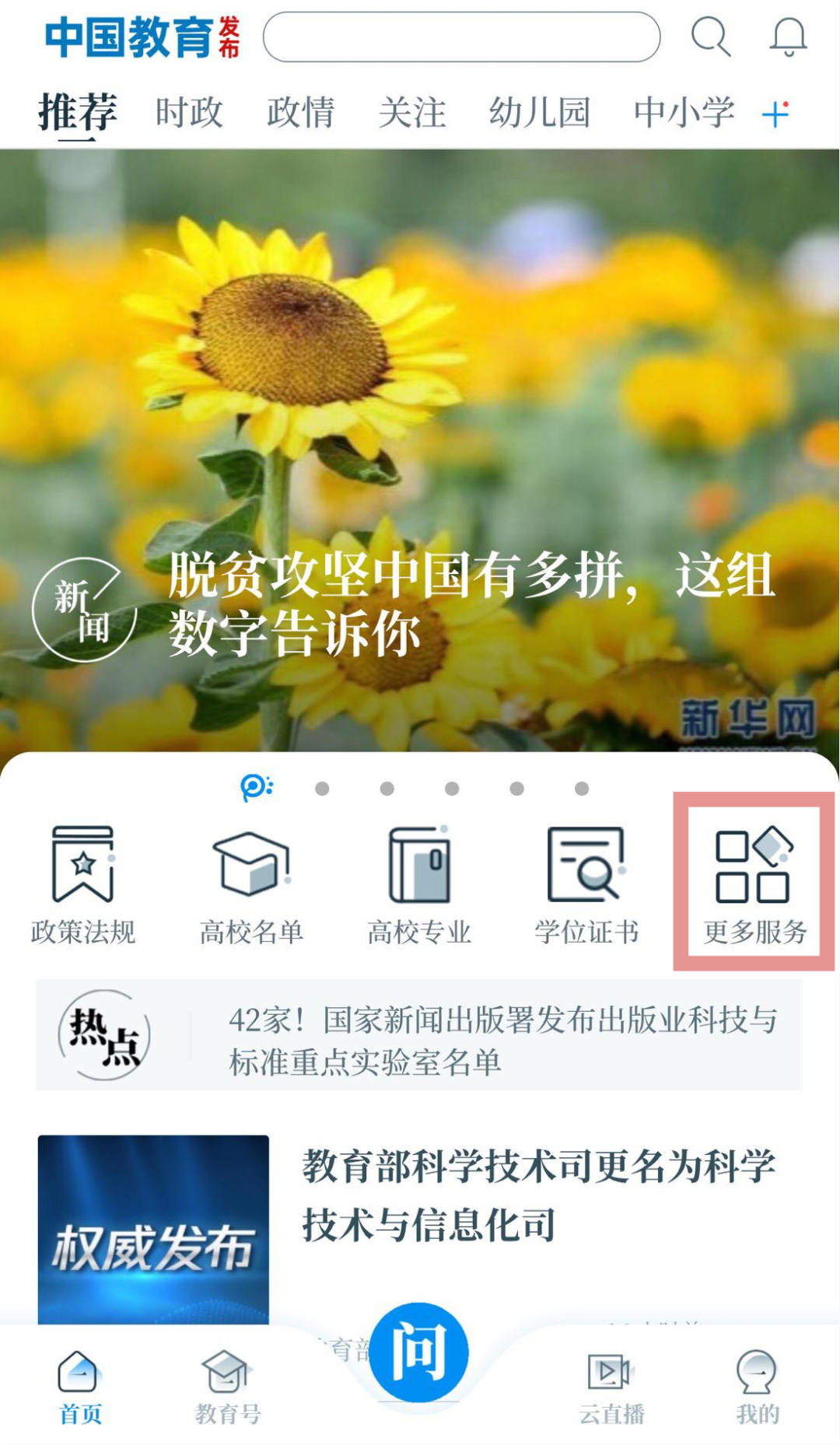The height and width of the screenshot is (1445, 840).
Task: Go to the 中小学 tab
Action: point(684,113)
